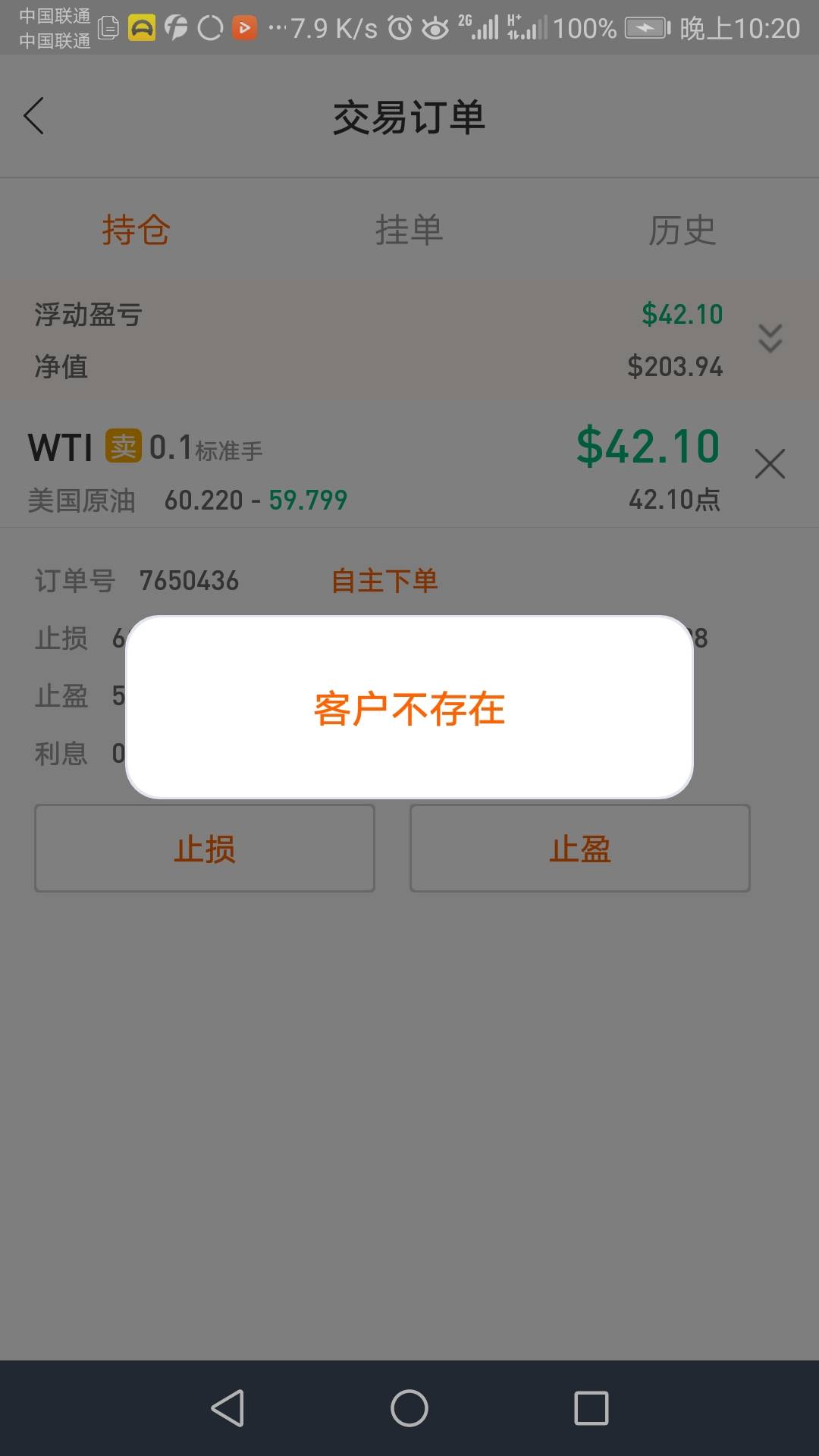Image resolution: width=819 pixels, height=1456 pixels.
Task: Expand account details with the double chevron
Action: coord(770,338)
